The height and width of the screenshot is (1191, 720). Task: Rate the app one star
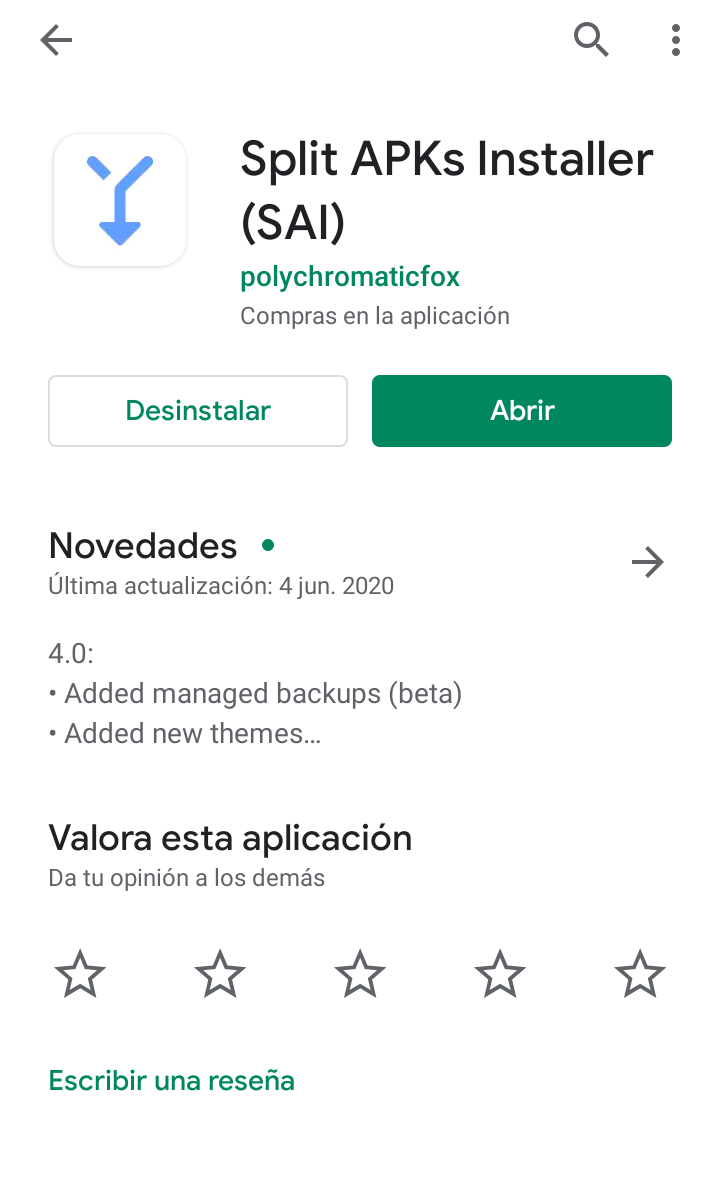[80, 974]
